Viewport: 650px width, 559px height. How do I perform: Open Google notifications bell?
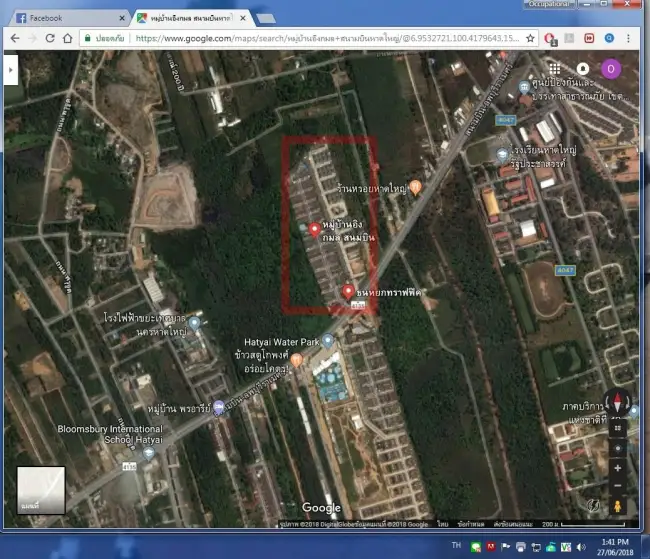(x=583, y=68)
